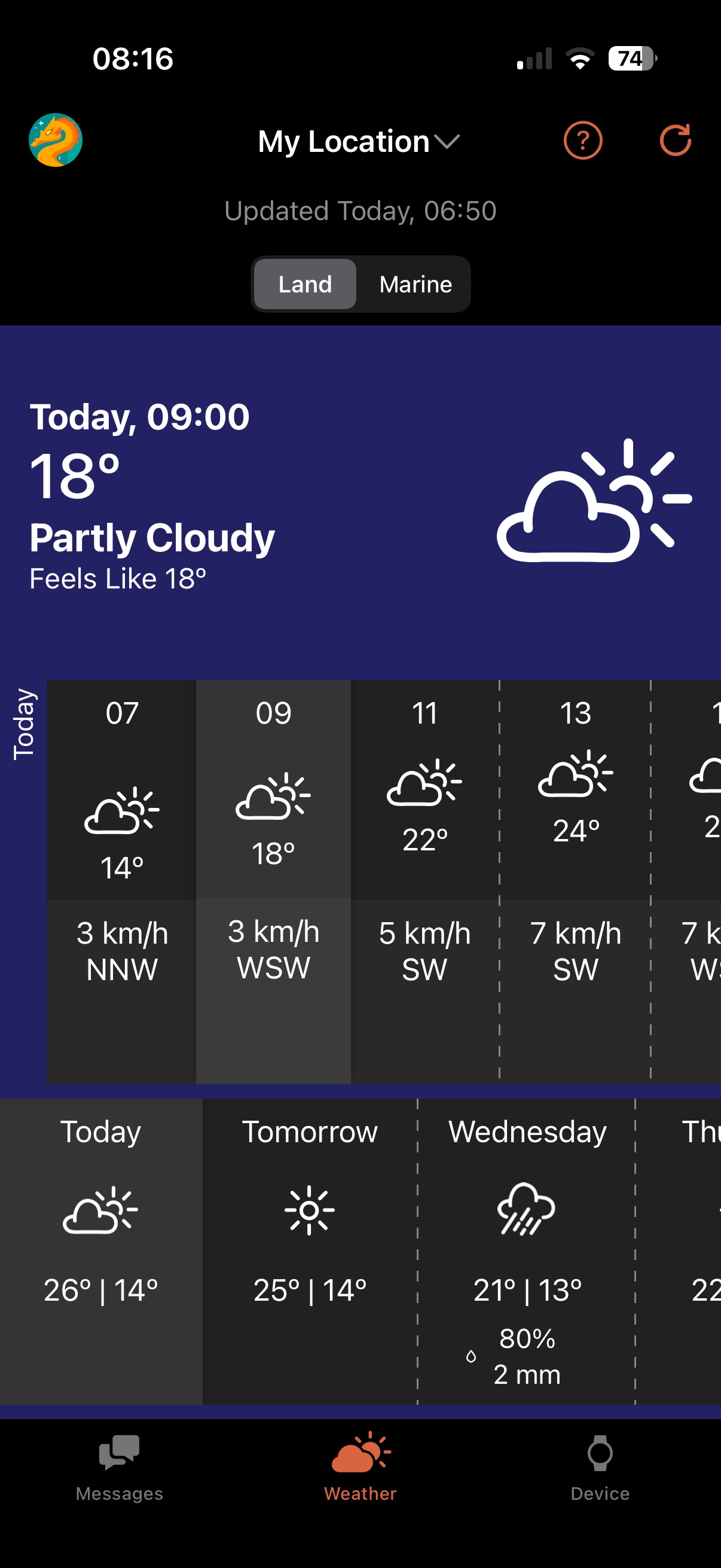This screenshot has height=1568, width=721.
Task: Tap the Weather tab in bottom bar
Action: coord(360,1468)
